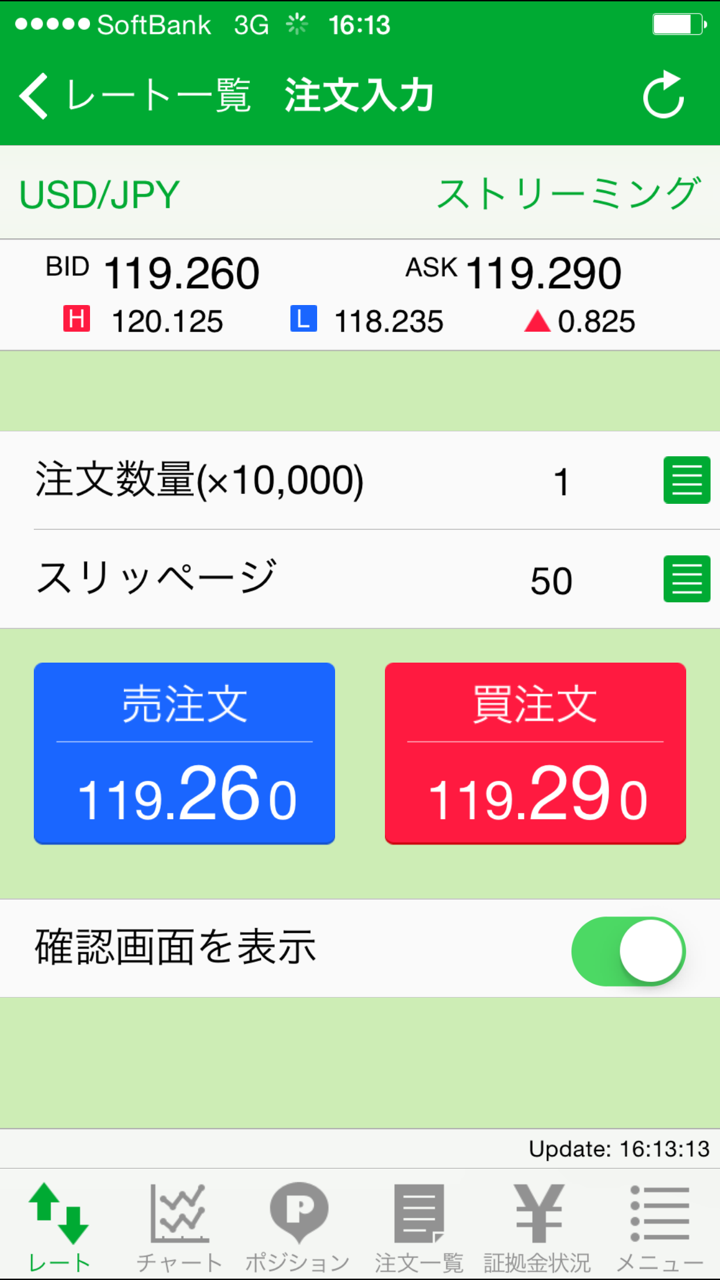Tap the back arrow to レート一覧
This screenshot has width=720, height=1280.
(x=33, y=95)
